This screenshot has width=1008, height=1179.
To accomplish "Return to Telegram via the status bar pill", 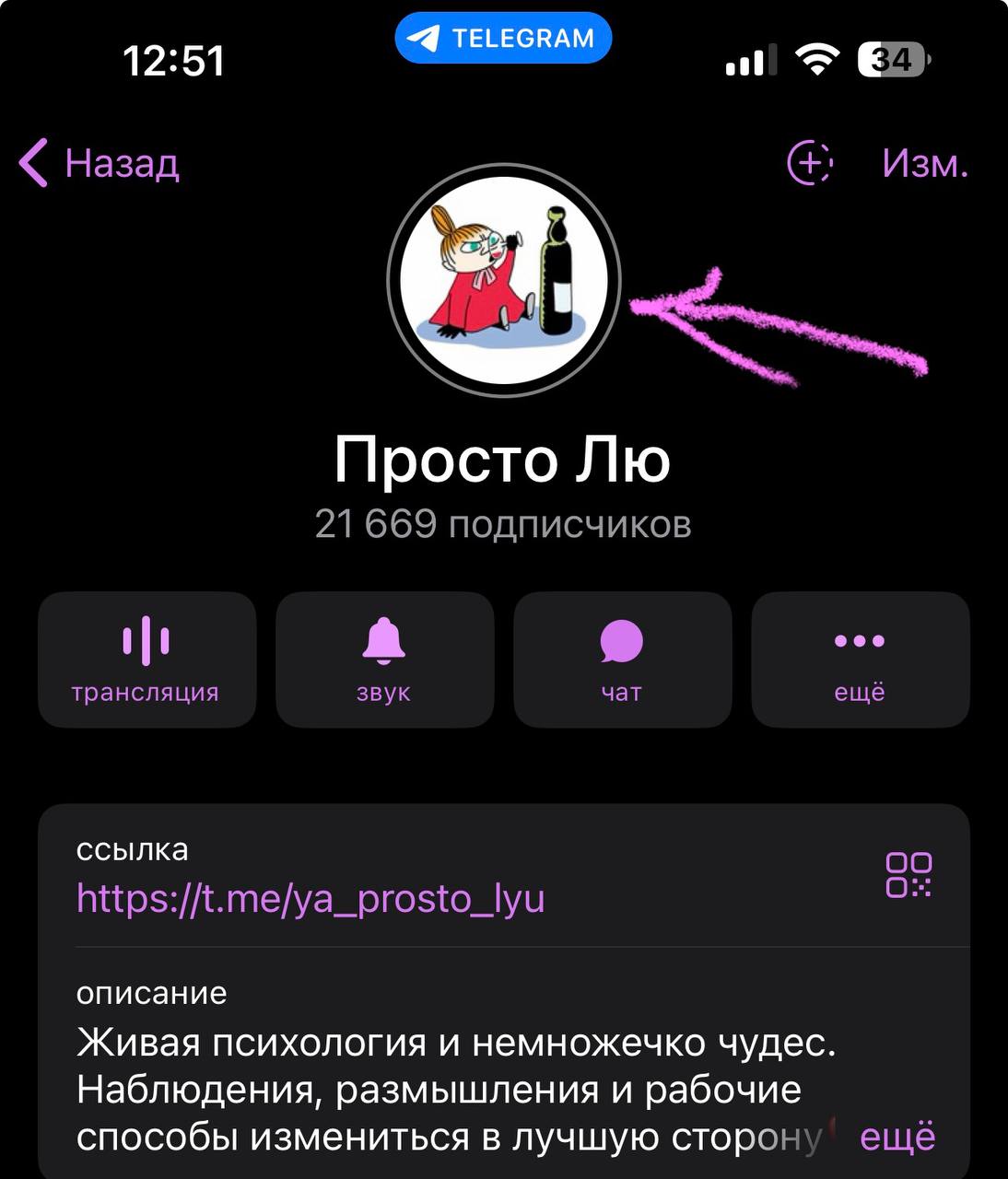I will pyautogui.click(x=503, y=38).
